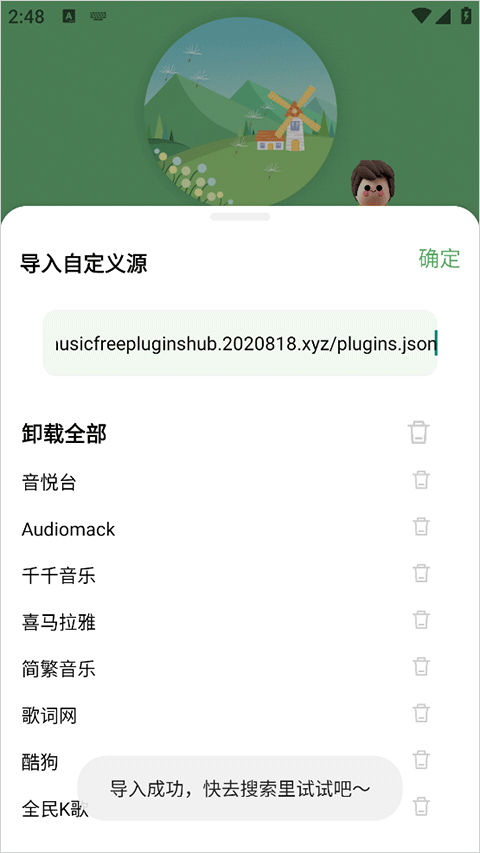Delete all plugins via 卸载全部 trash icon
Screen dimensions: 480x853
(419, 432)
